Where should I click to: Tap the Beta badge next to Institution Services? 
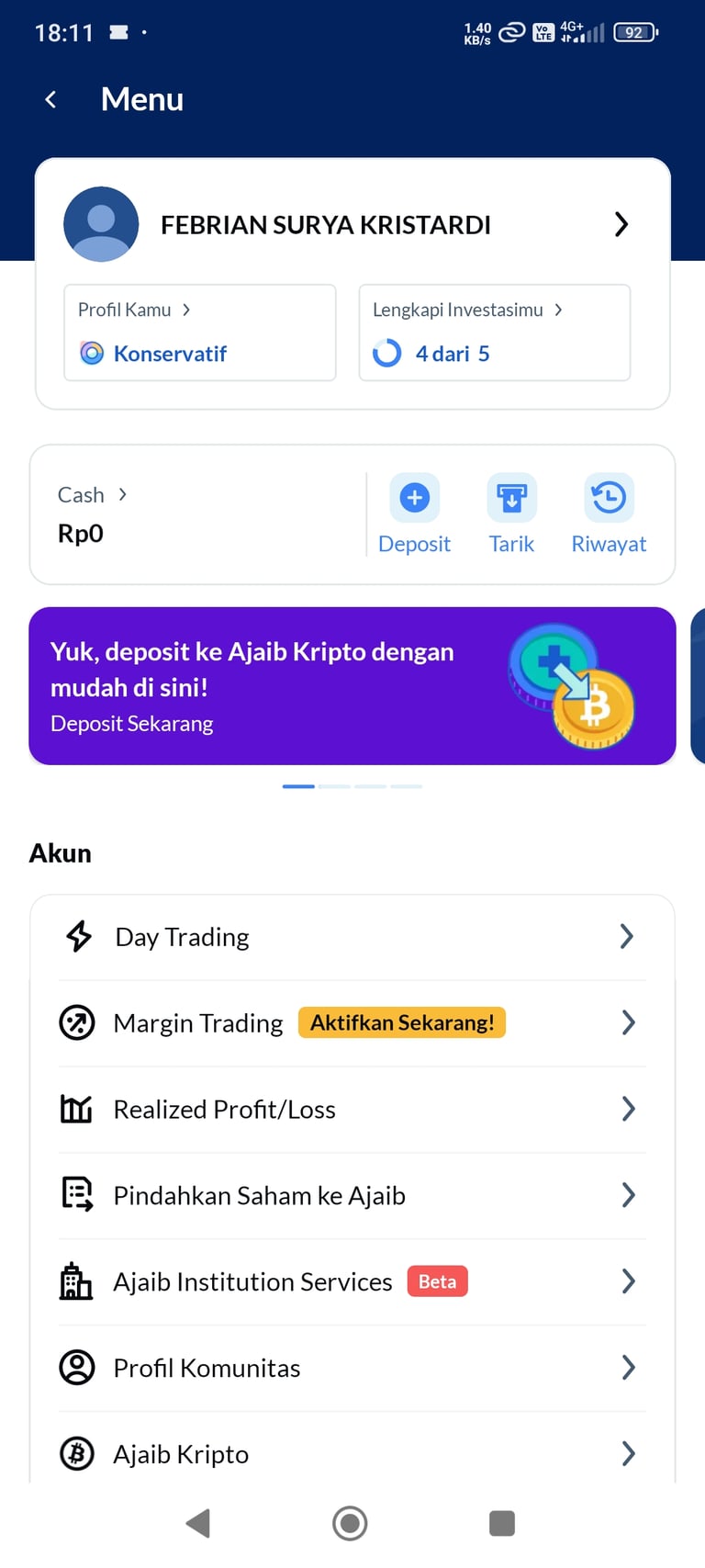pyautogui.click(x=437, y=1280)
